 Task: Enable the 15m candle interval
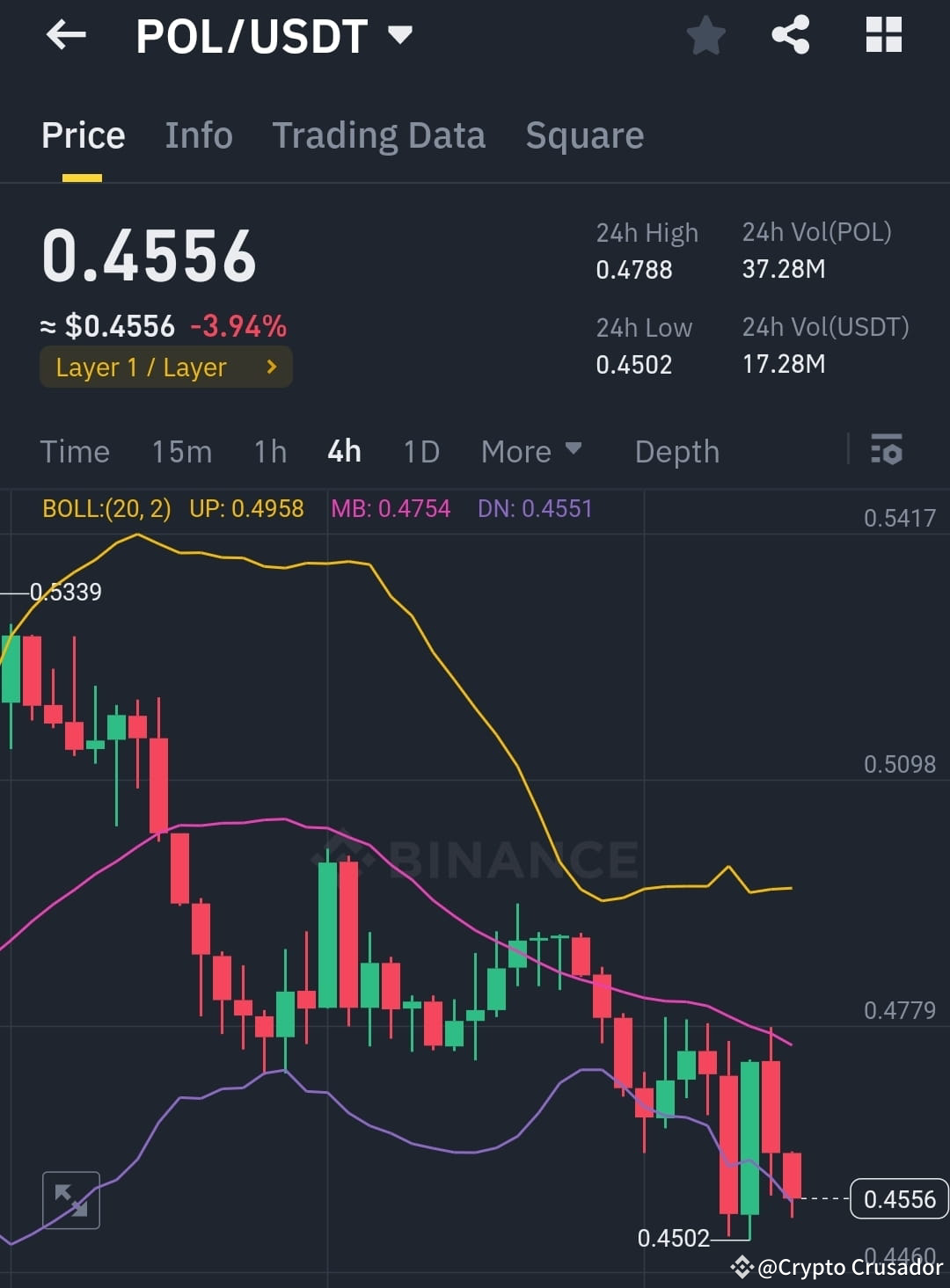(181, 451)
